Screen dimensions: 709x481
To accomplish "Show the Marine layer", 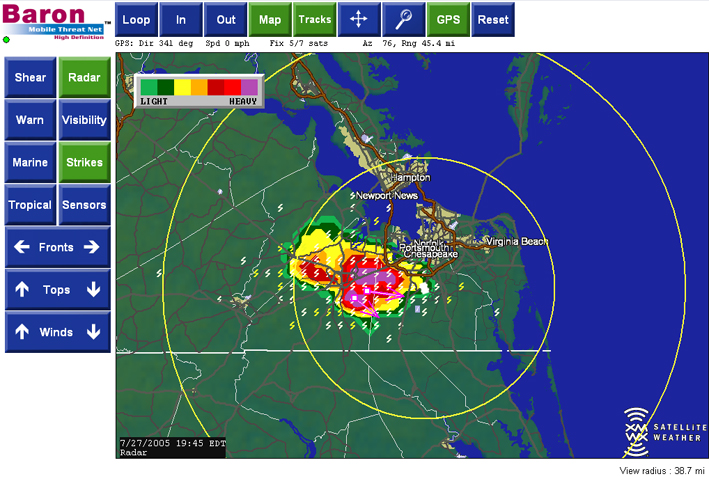I will (x=30, y=162).
